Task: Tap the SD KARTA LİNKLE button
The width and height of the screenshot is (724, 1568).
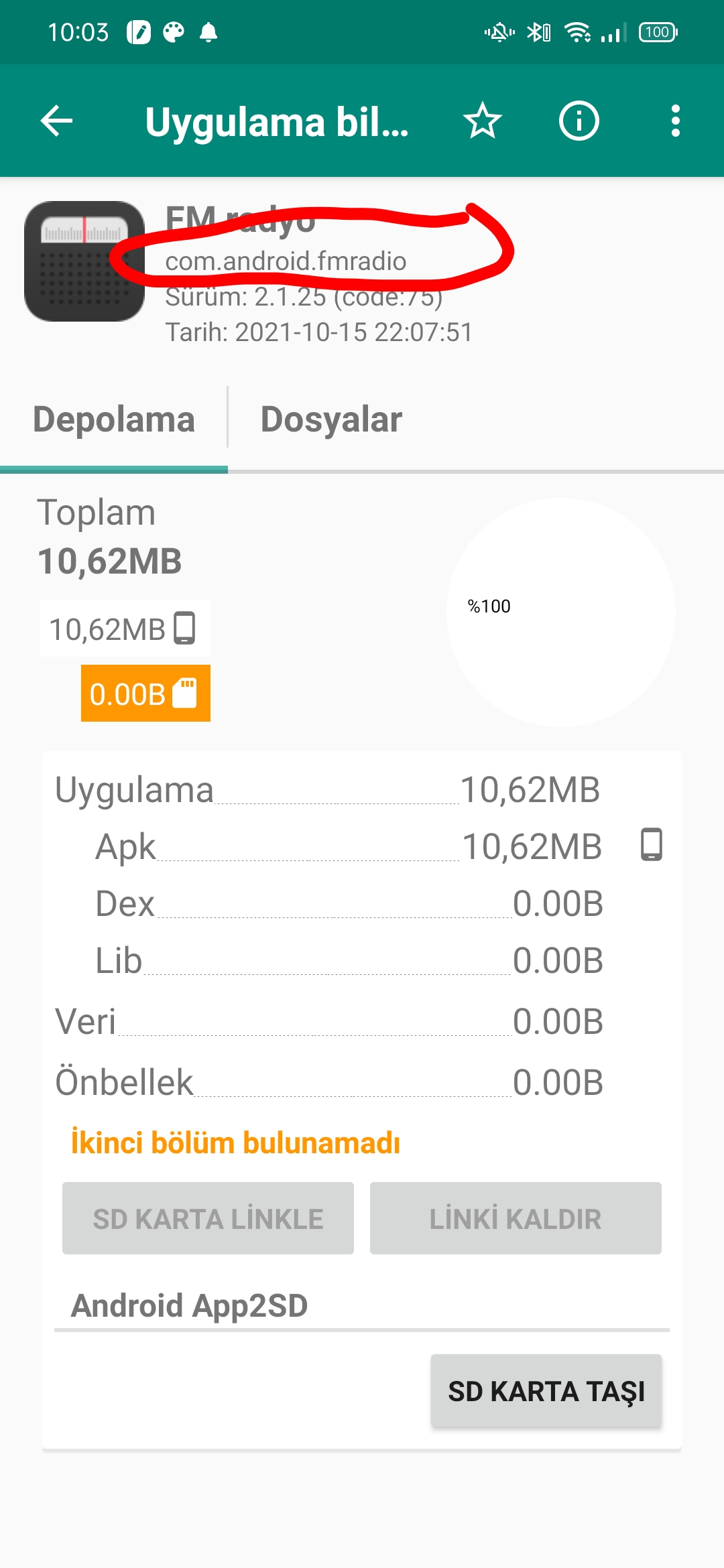Action: [x=208, y=1218]
